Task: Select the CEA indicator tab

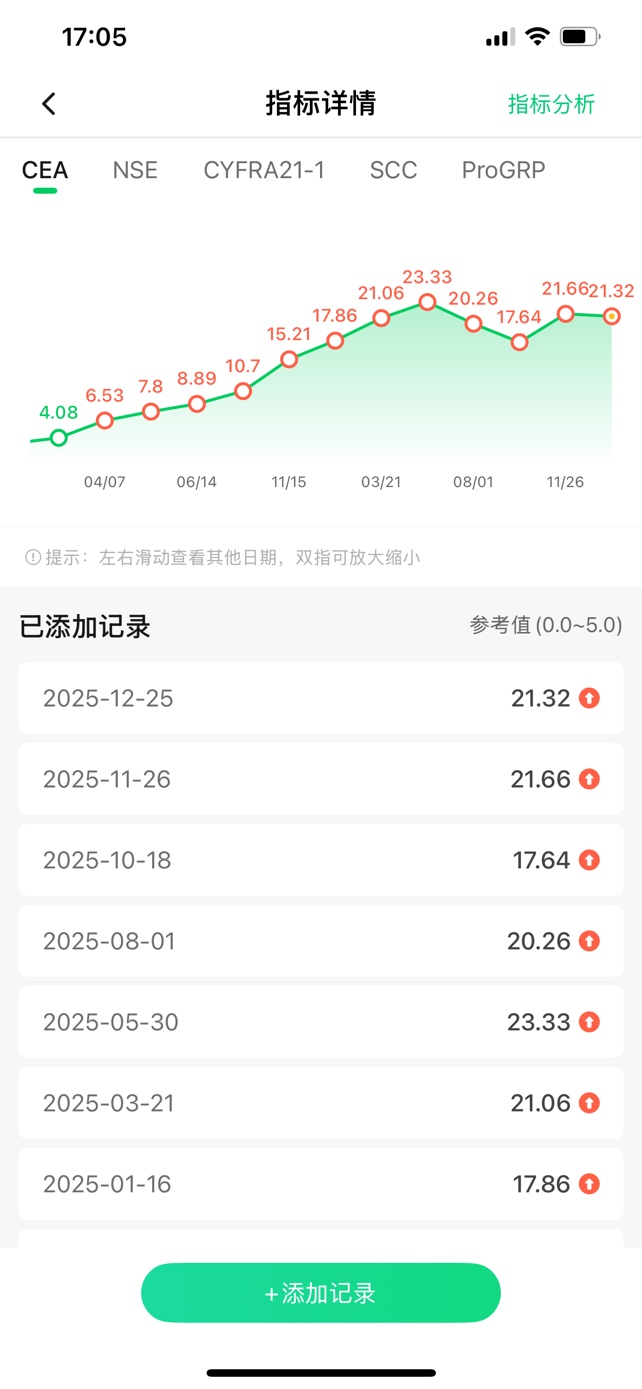Action: pos(45,170)
